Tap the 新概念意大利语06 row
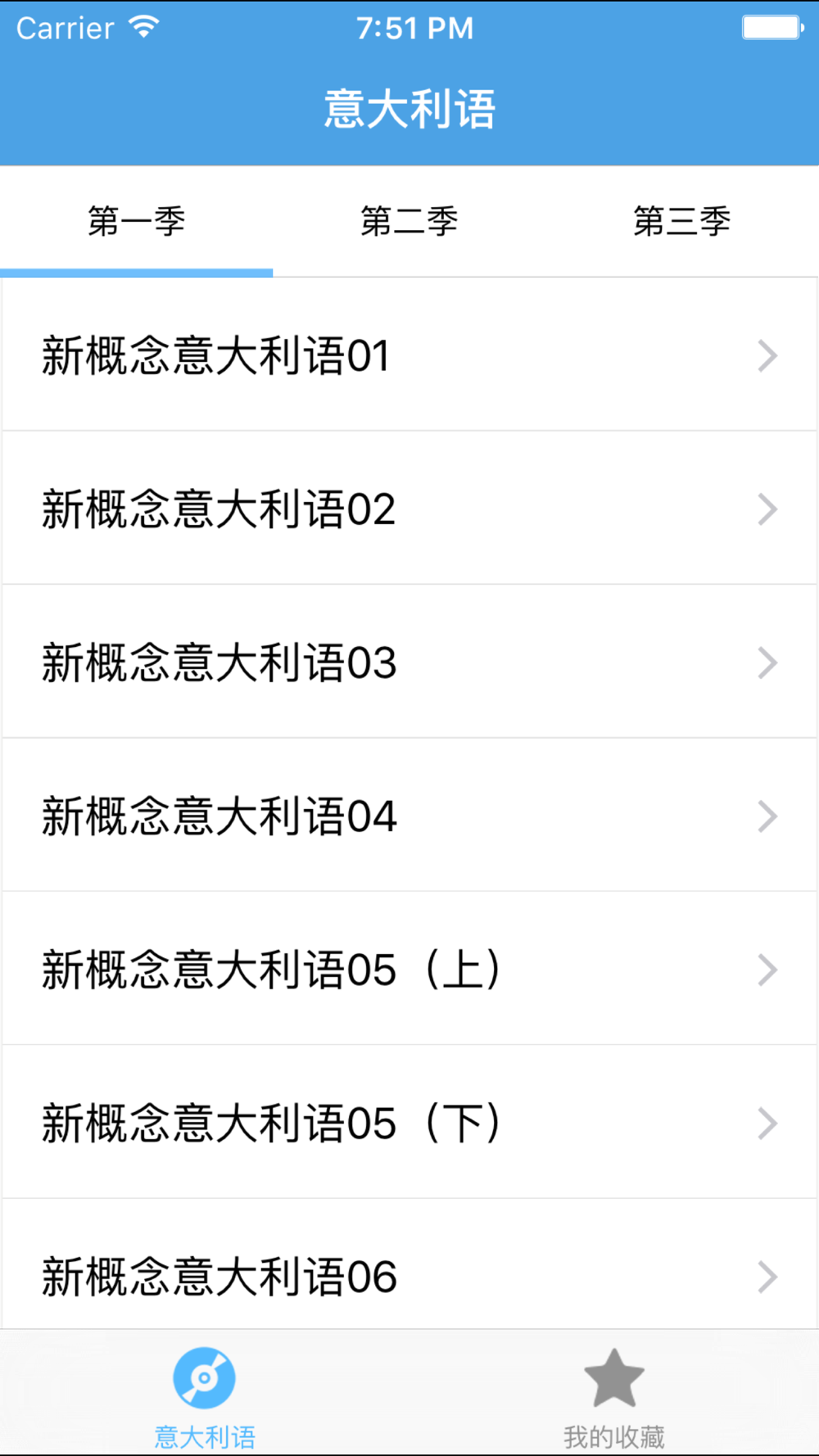Viewport: 819px width, 1456px height. [409, 1265]
